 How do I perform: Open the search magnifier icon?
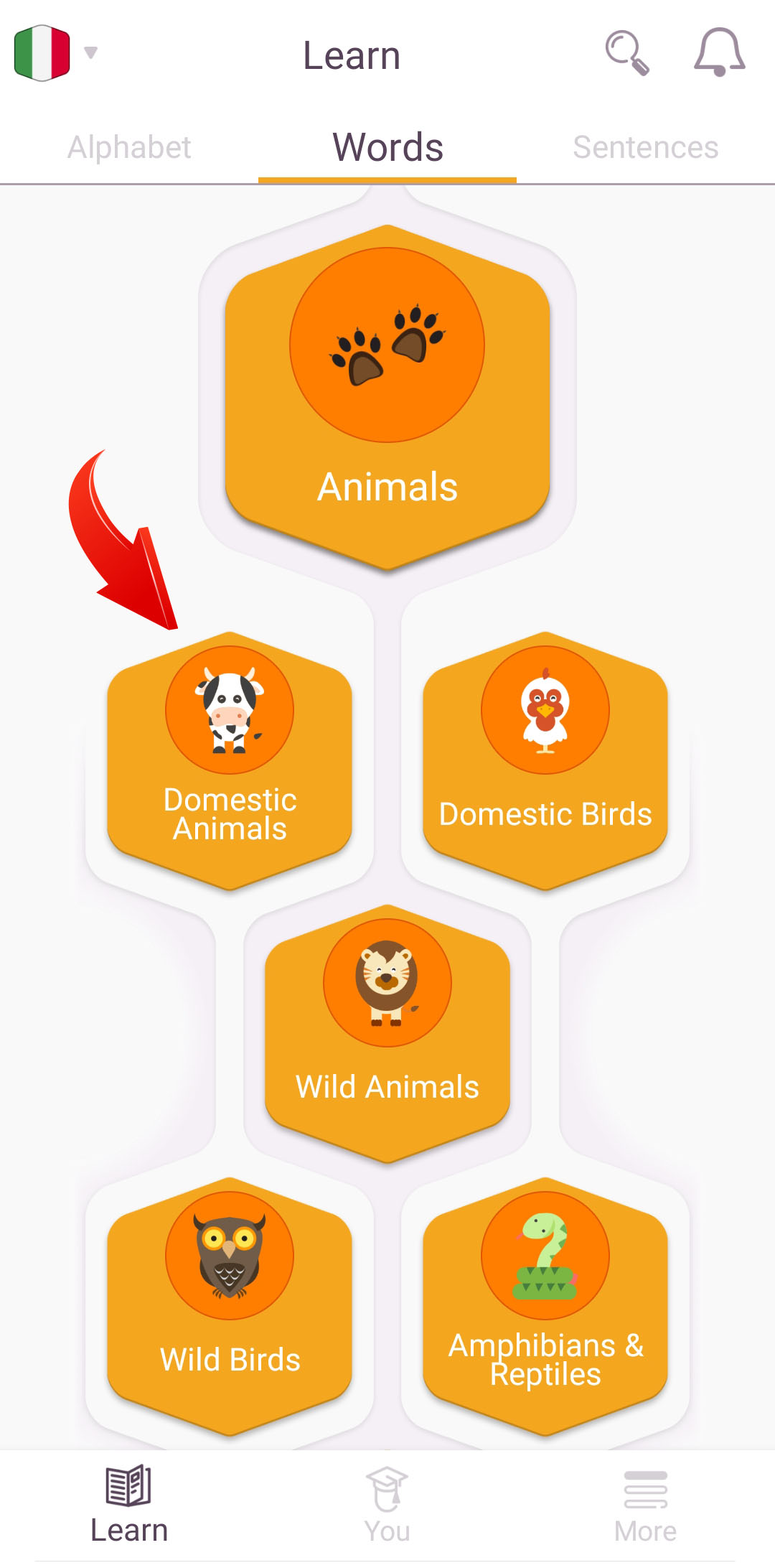[627, 53]
